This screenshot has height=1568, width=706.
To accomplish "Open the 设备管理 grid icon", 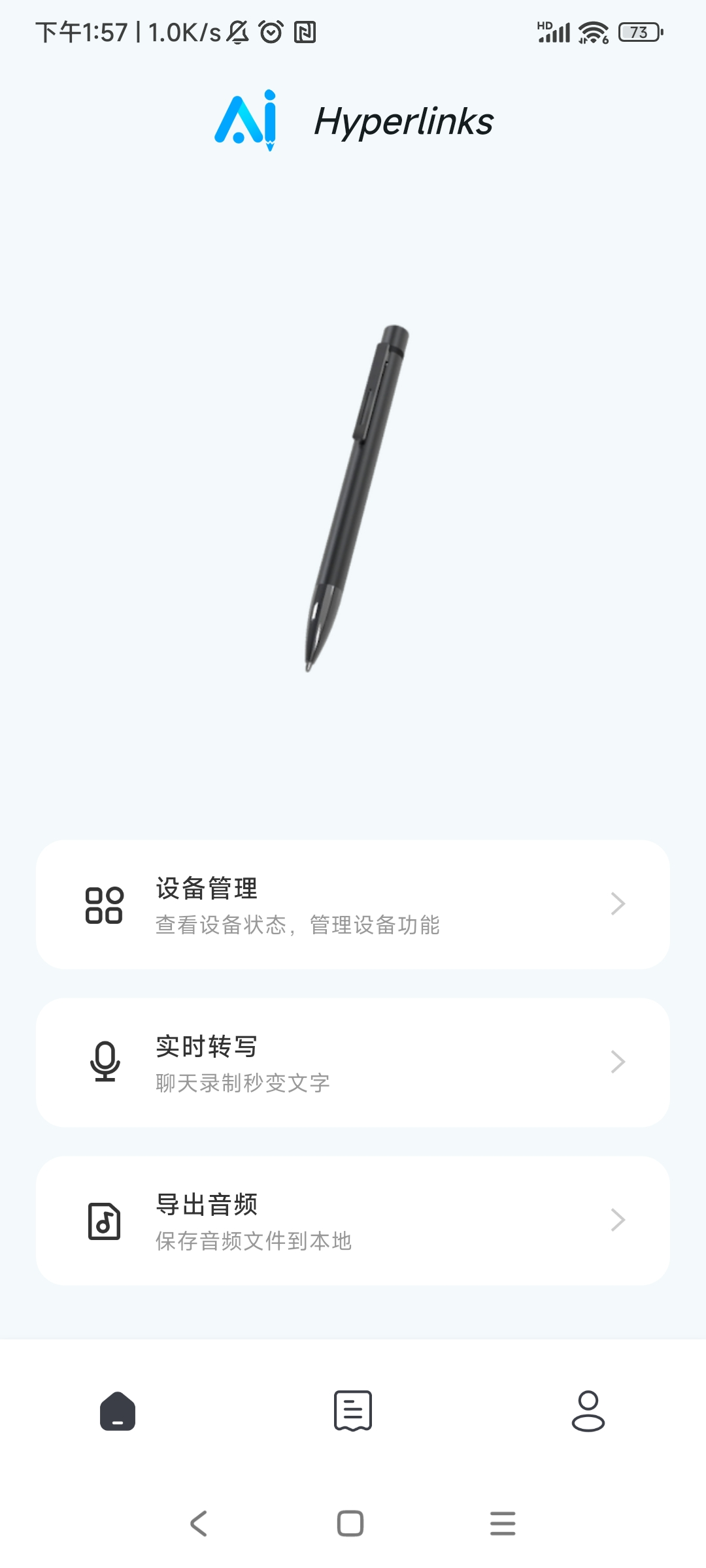I will coord(105,905).
